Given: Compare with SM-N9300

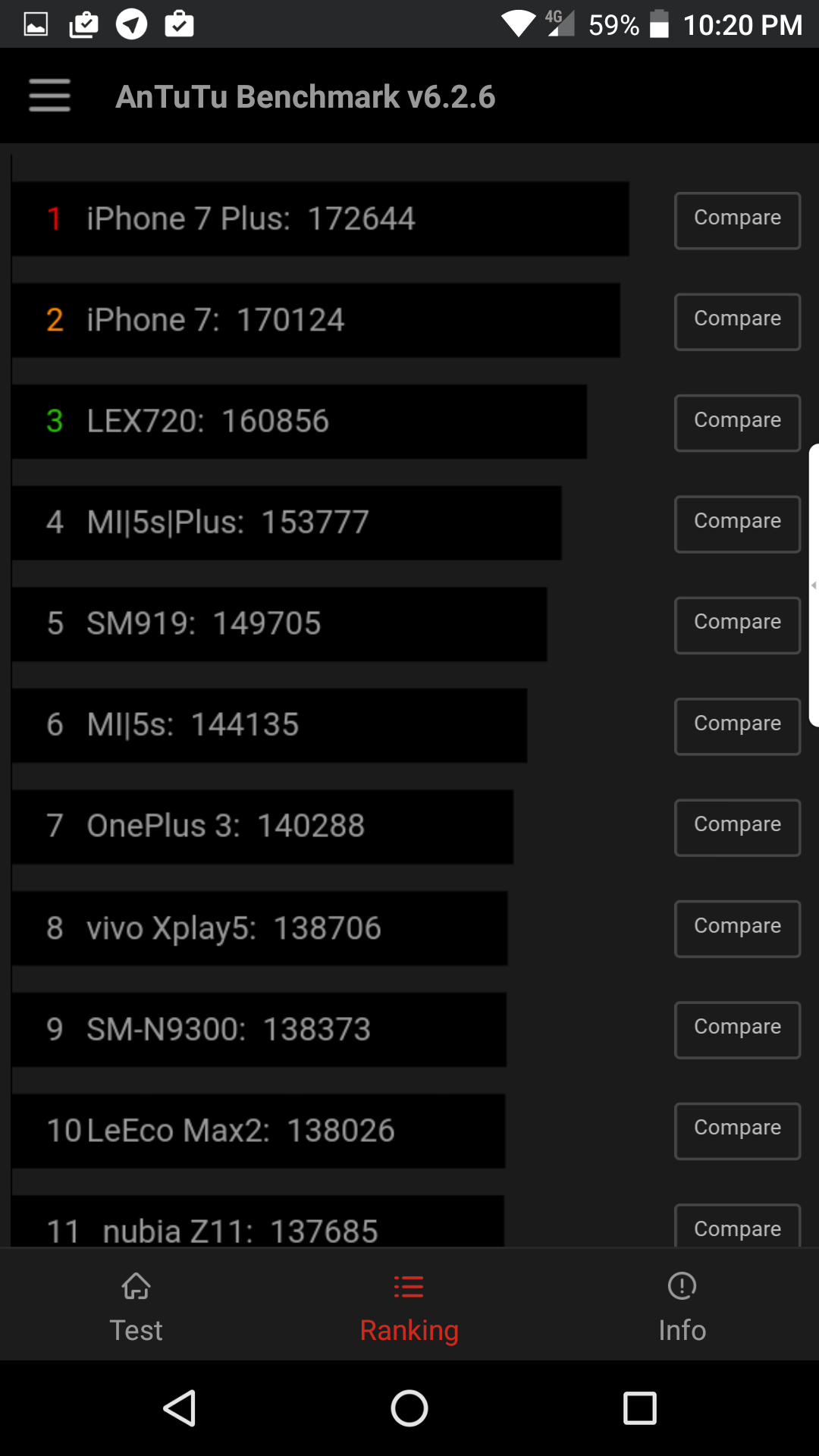Looking at the screenshot, I should 737,1030.
